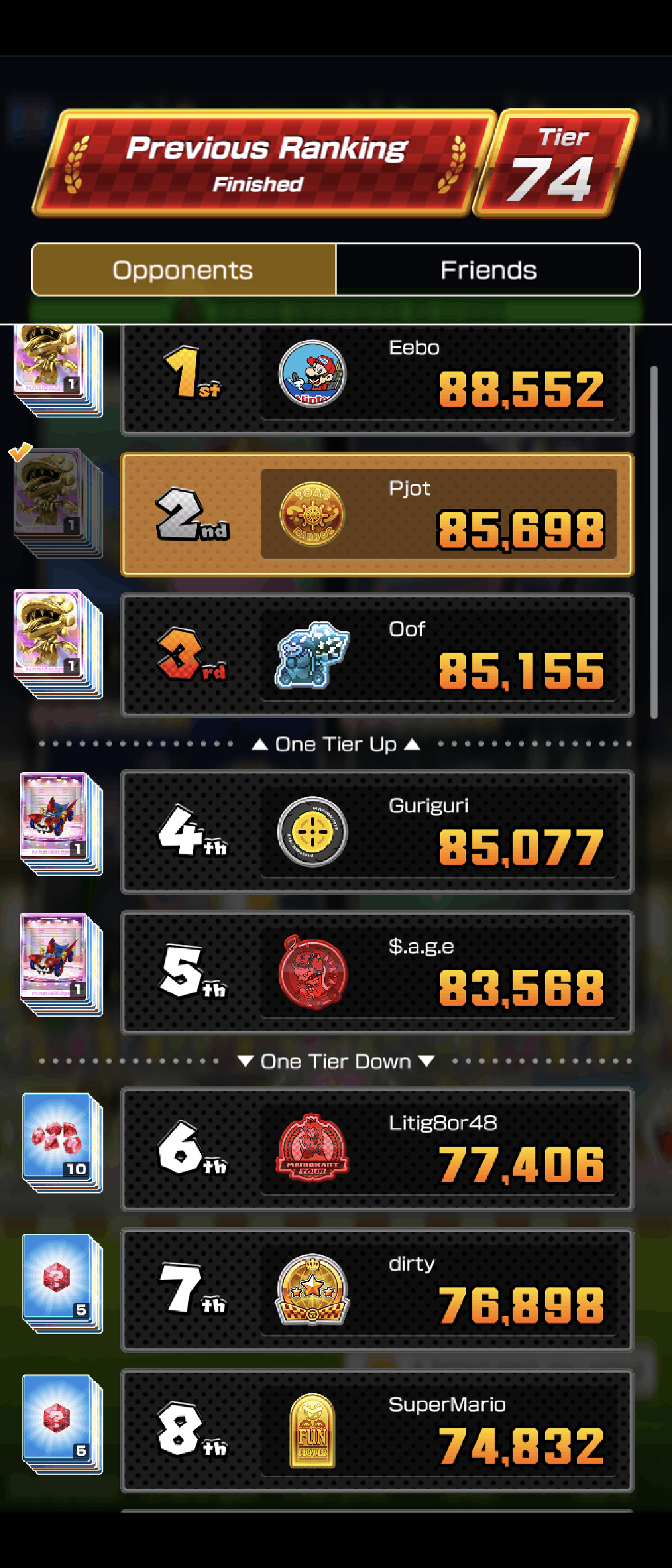The image size is (672, 1568).
Task: Open SuperMario's 8th place entry
Action: pyautogui.click(x=377, y=1430)
